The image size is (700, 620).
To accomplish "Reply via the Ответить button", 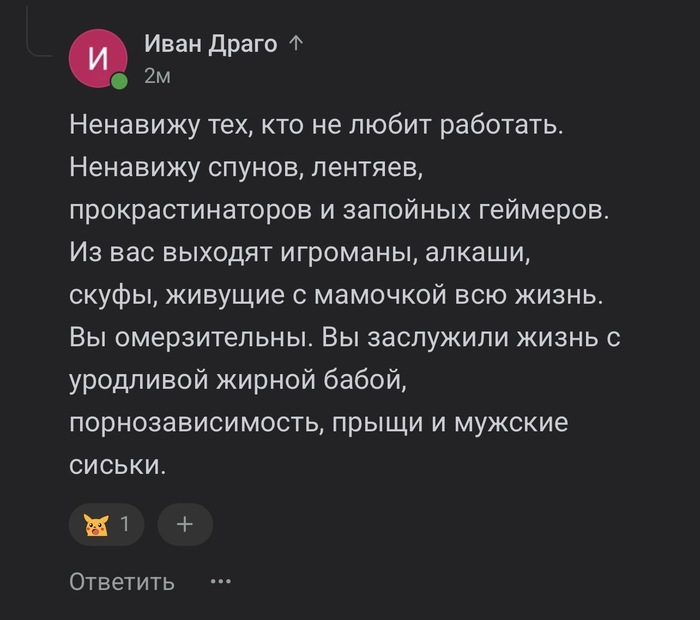I will pyautogui.click(x=121, y=581).
